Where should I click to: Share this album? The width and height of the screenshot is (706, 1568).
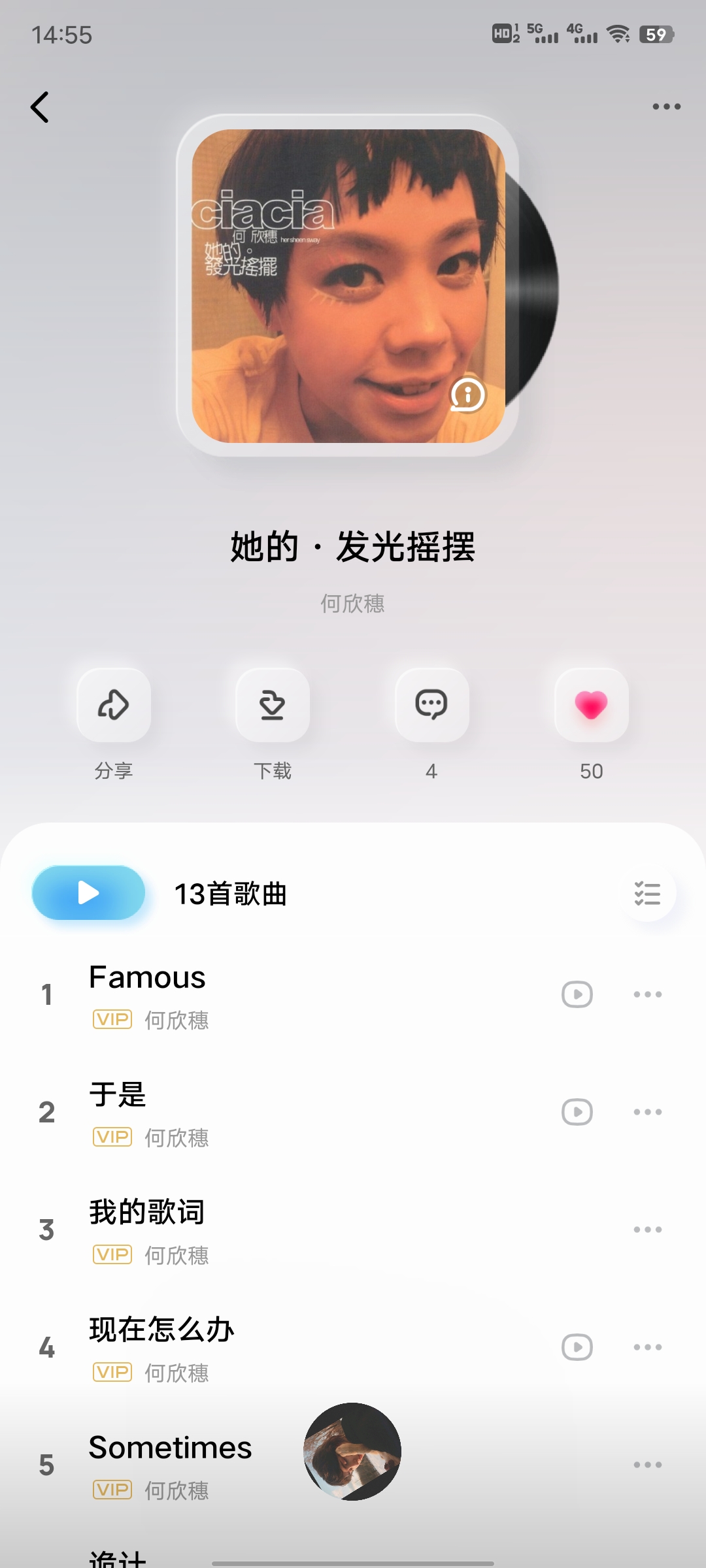coord(114,706)
